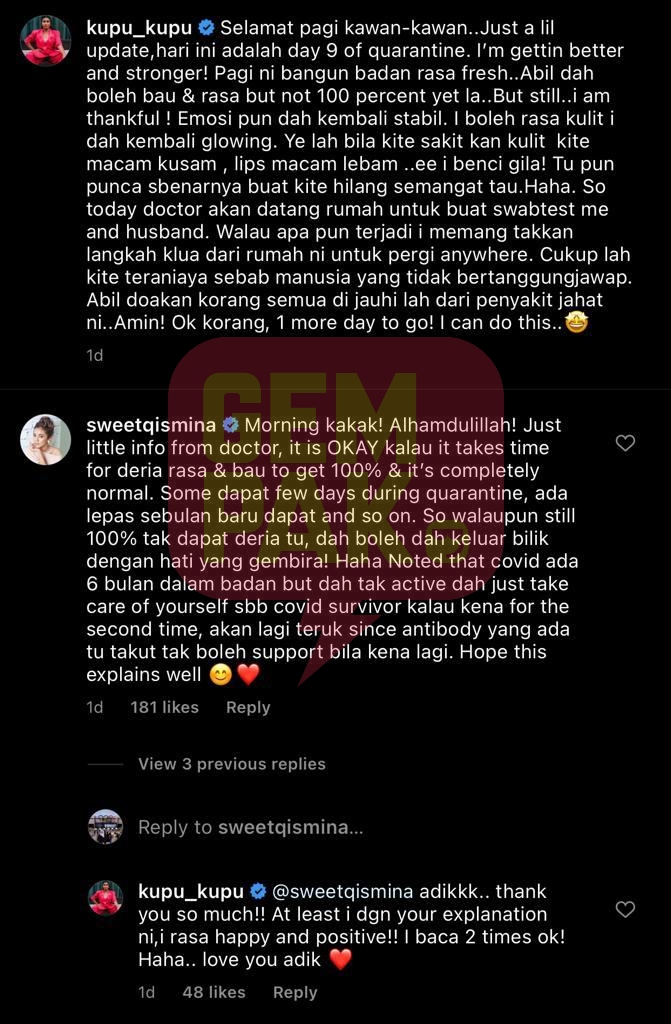Like sweetqismina's comment with the heart
Screen dimensions: 671x1024
[625, 442]
